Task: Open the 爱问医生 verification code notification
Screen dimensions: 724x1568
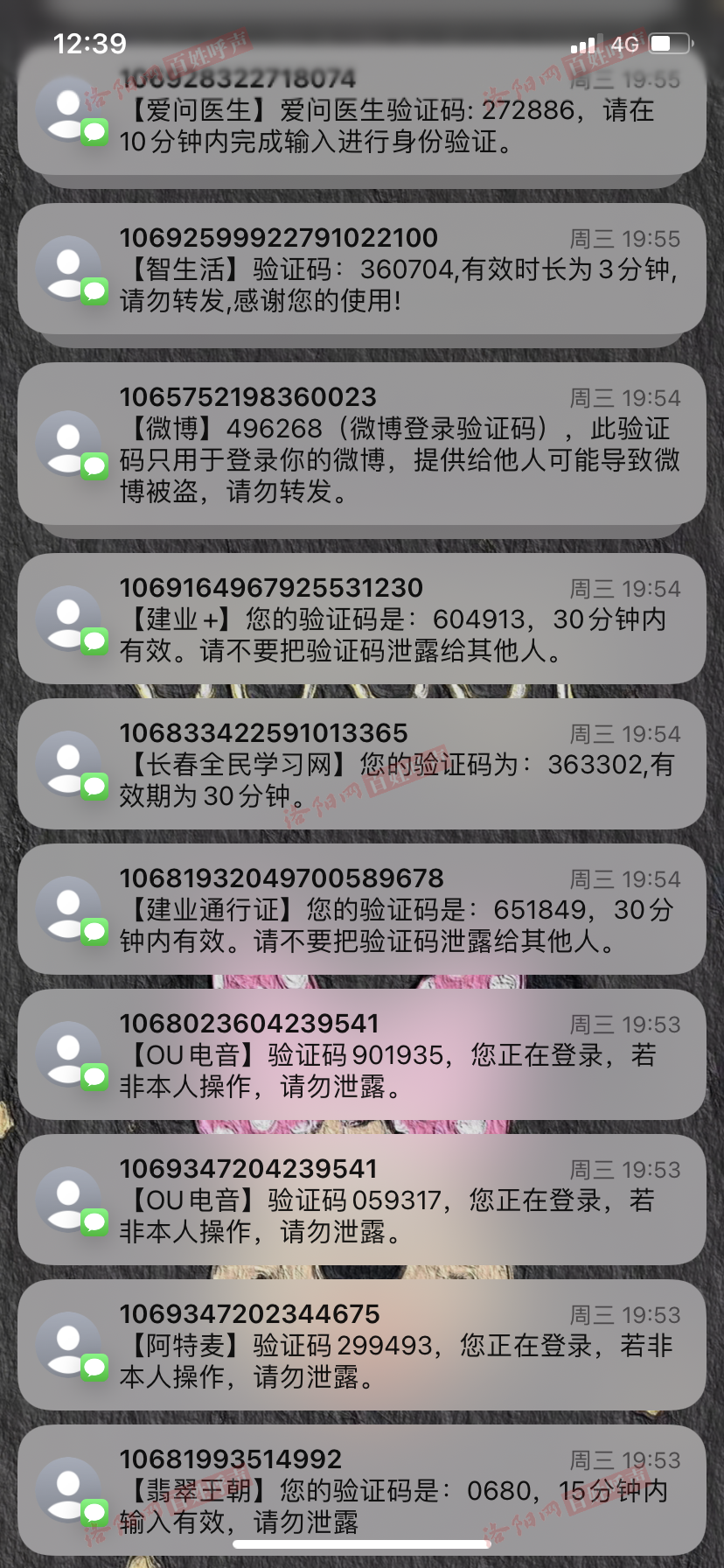Action: pyautogui.click(x=362, y=110)
